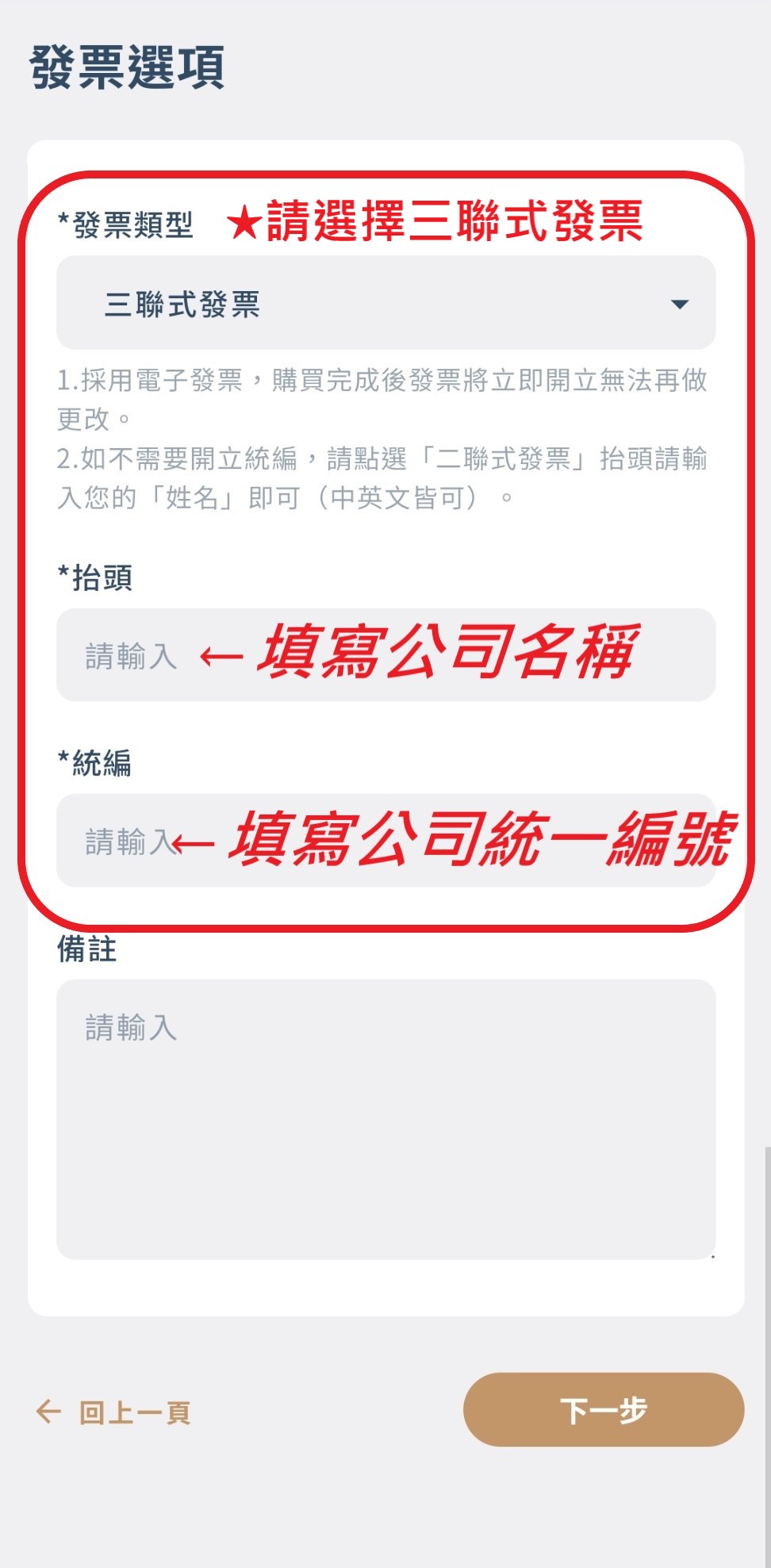Image resolution: width=771 pixels, height=1568 pixels.
Task: Continue with the 下一步 button
Action: tap(604, 1410)
